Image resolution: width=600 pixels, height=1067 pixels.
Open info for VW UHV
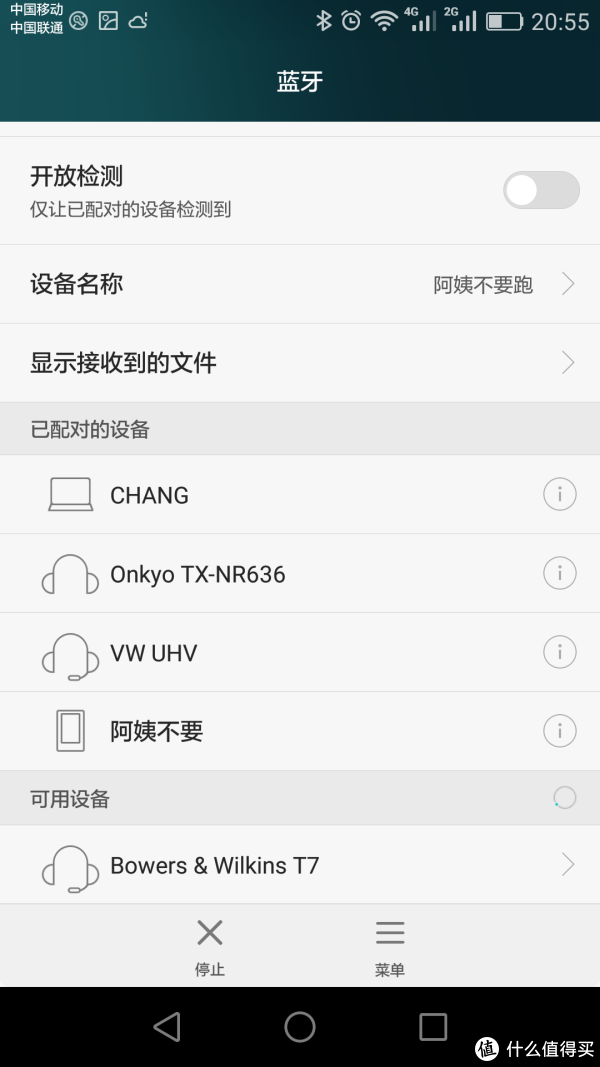560,652
